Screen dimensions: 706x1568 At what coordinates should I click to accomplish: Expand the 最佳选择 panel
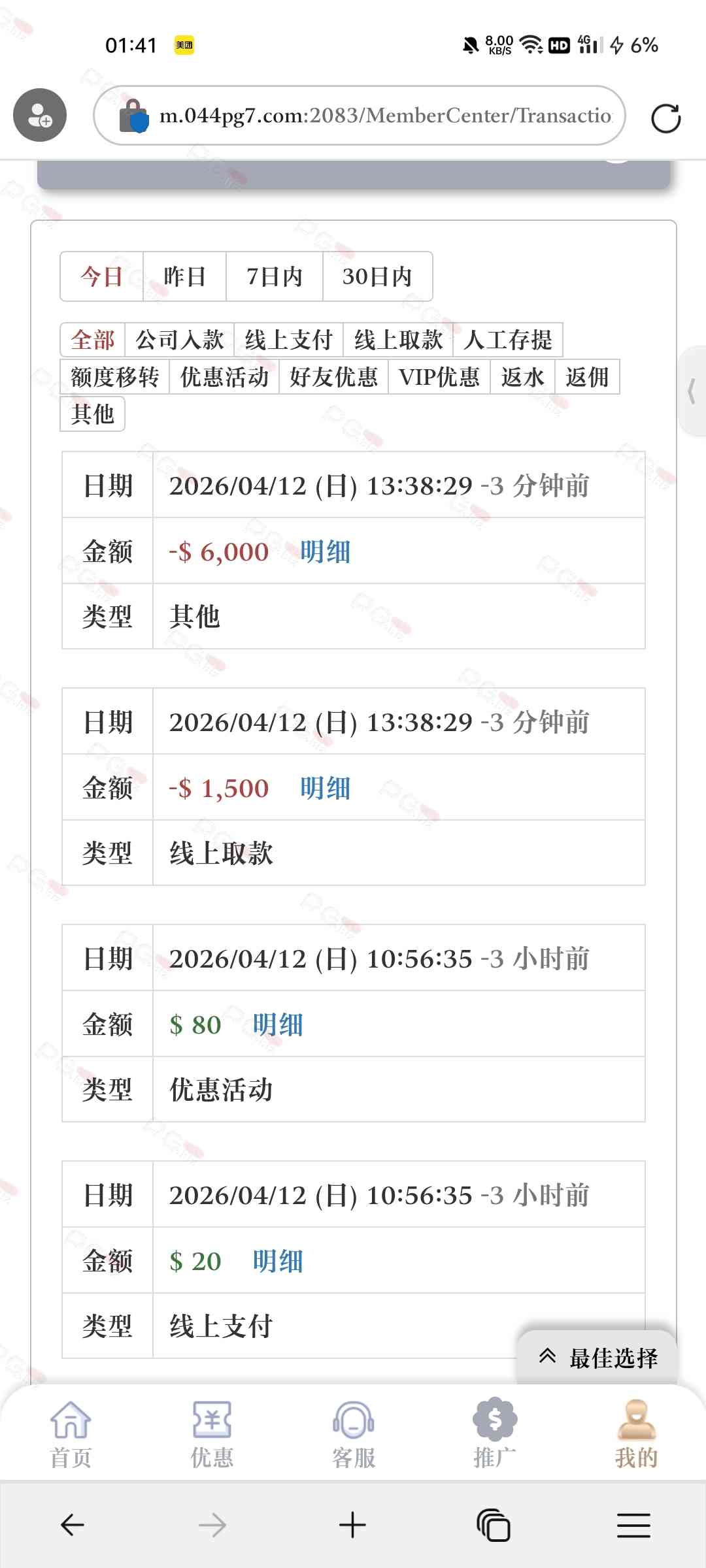pos(597,1358)
